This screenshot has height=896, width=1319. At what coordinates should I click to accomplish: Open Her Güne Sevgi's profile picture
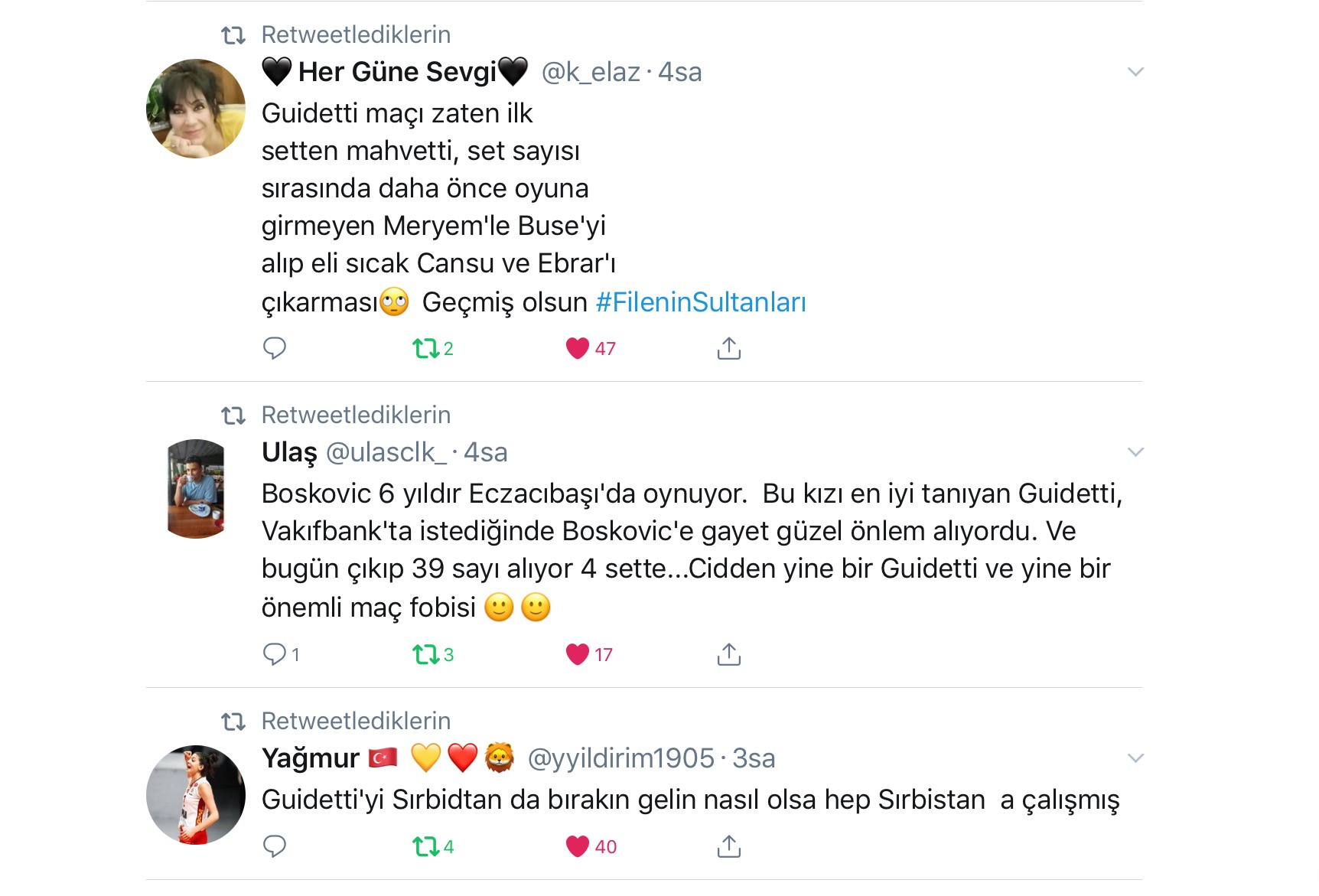tap(196, 109)
